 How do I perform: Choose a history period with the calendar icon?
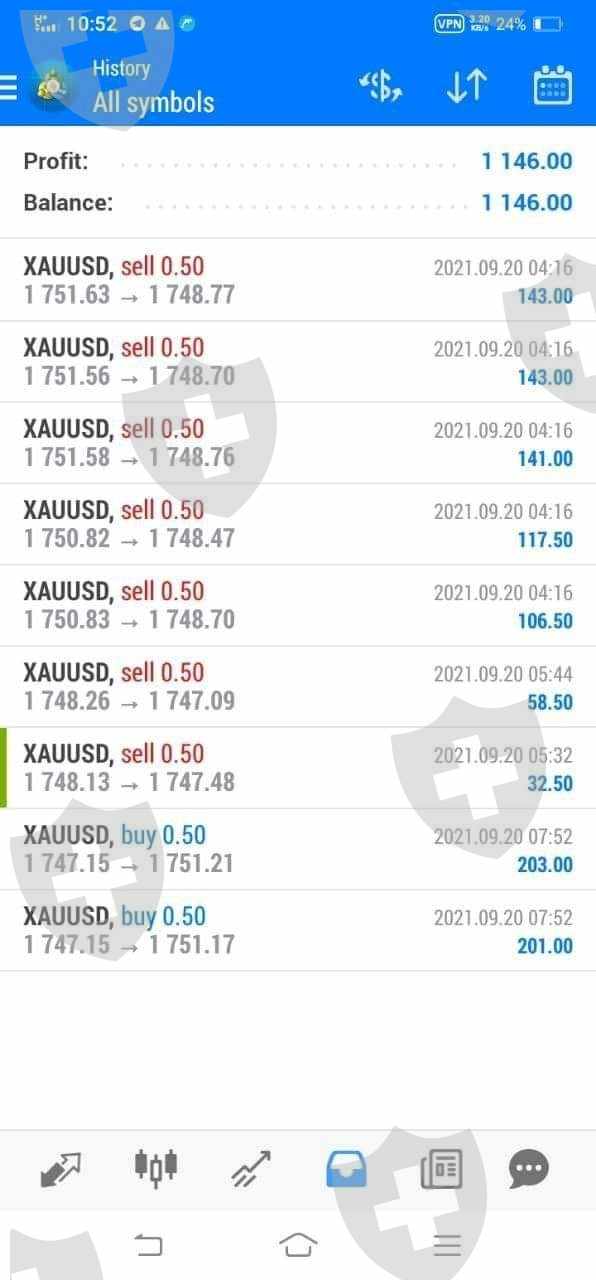[x=552, y=87]
